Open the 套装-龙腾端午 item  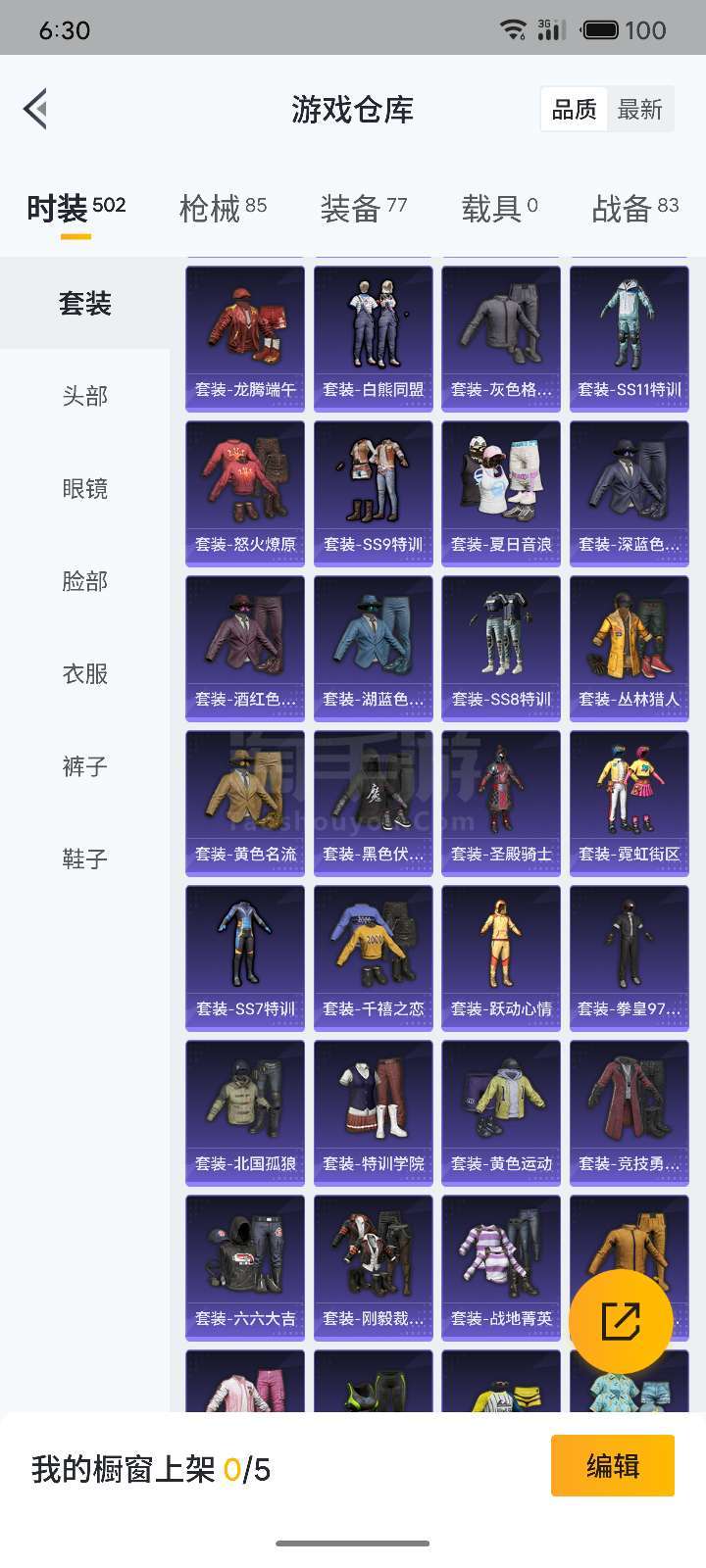tap(245, 339)
